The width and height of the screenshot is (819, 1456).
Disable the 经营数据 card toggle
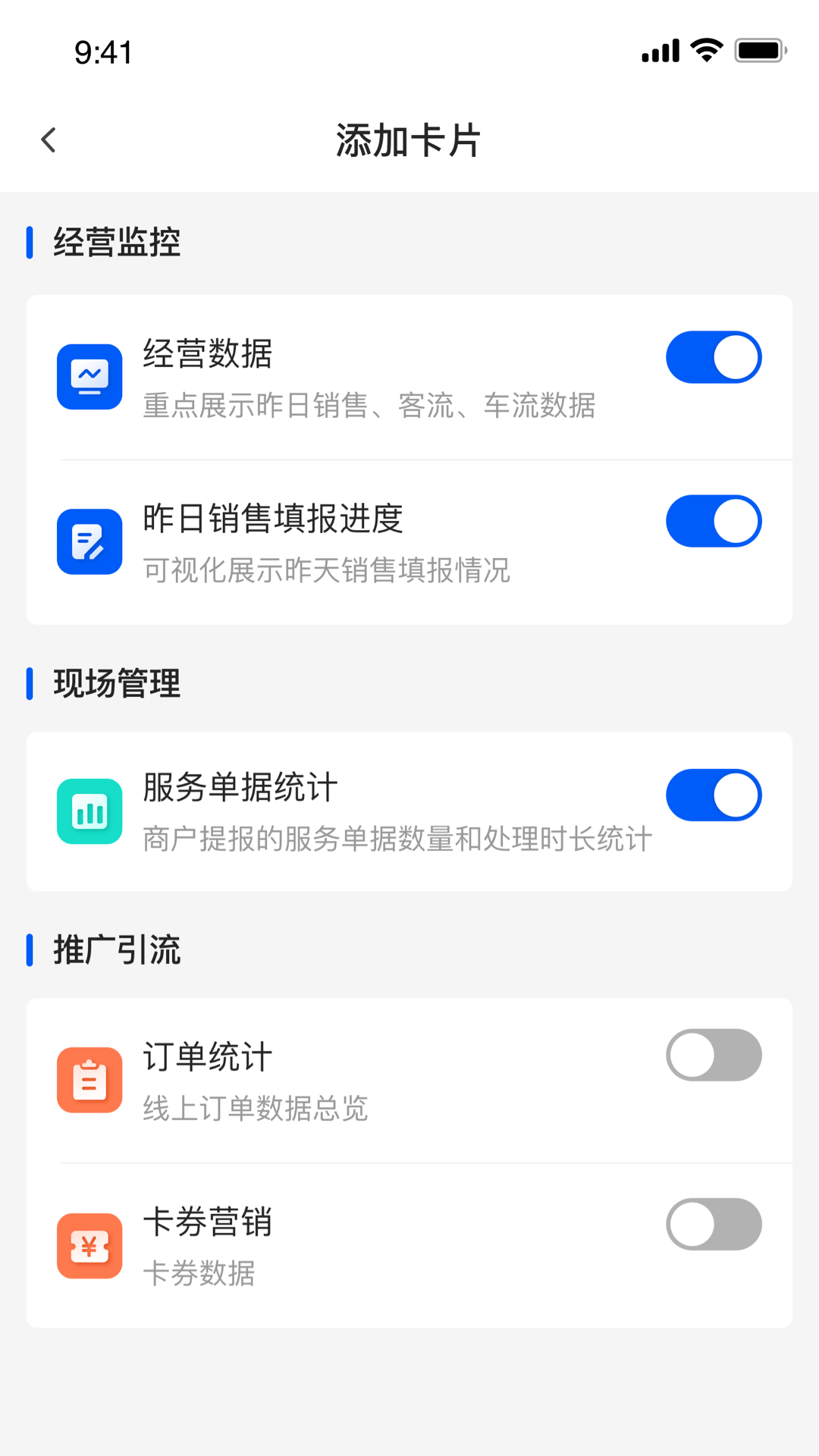click(x=714, y=356)
